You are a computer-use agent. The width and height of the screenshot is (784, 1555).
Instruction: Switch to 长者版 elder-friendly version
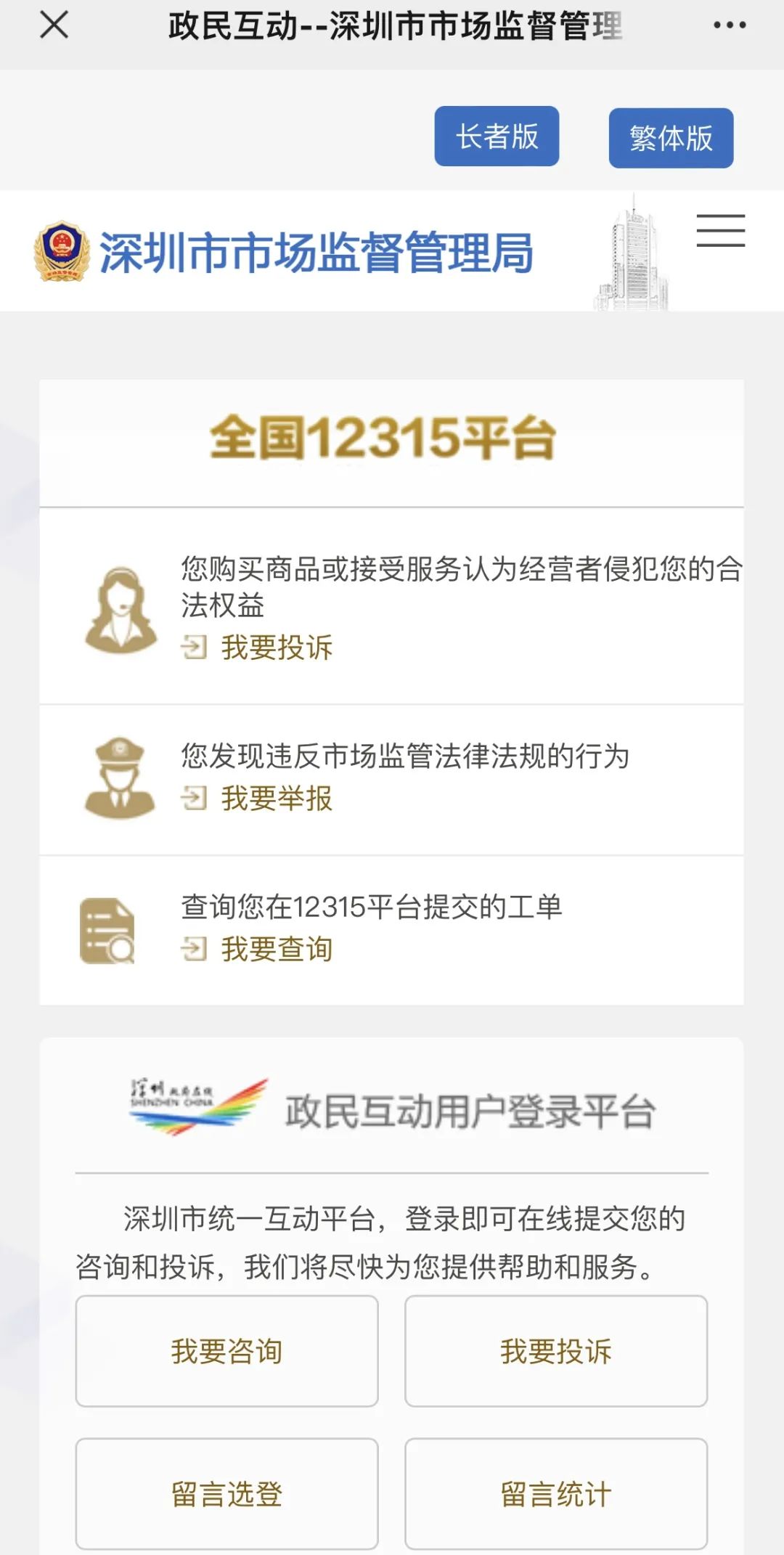click(x=497, y=136)
